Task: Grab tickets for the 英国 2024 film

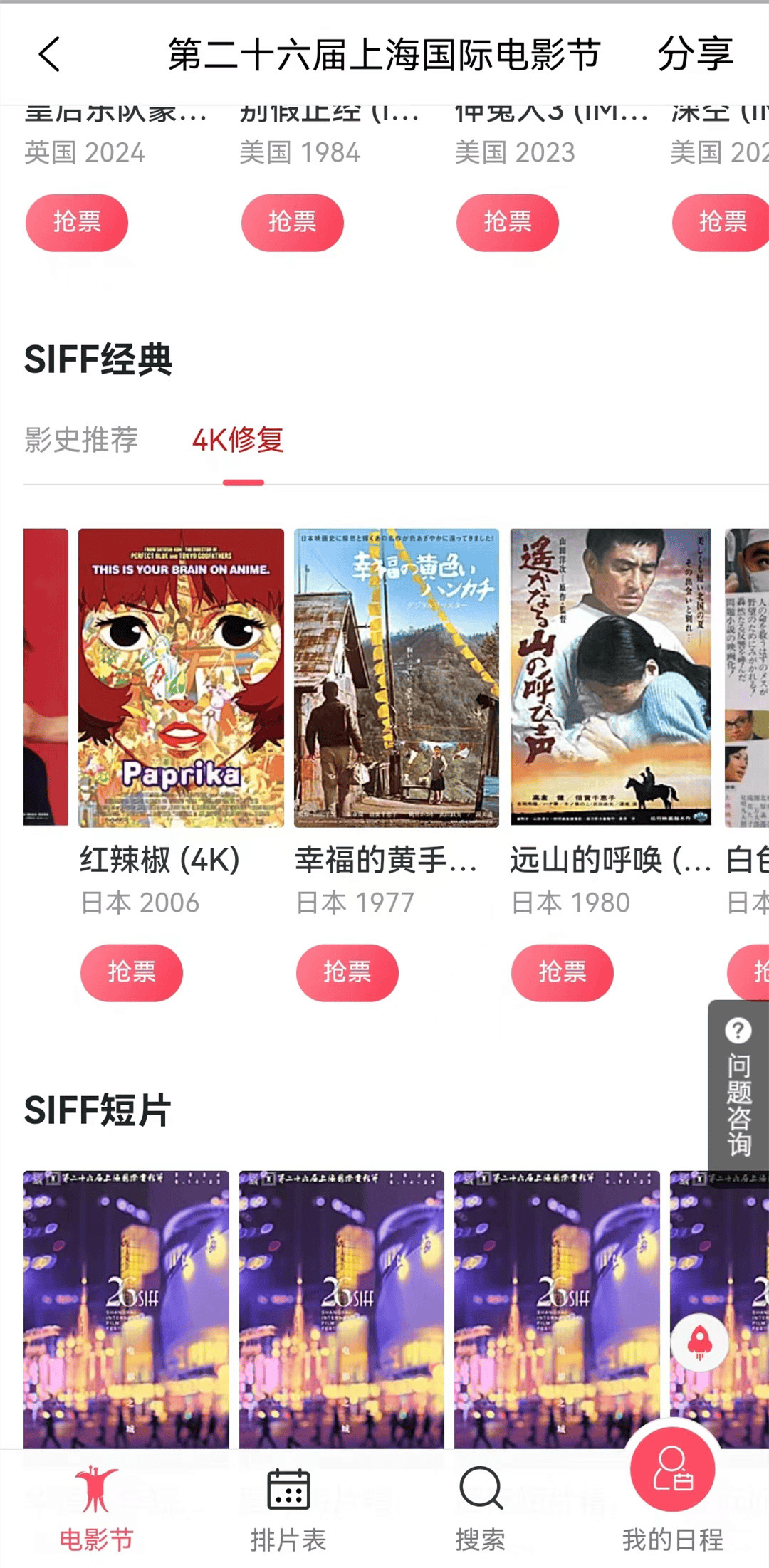Action: 77,222
